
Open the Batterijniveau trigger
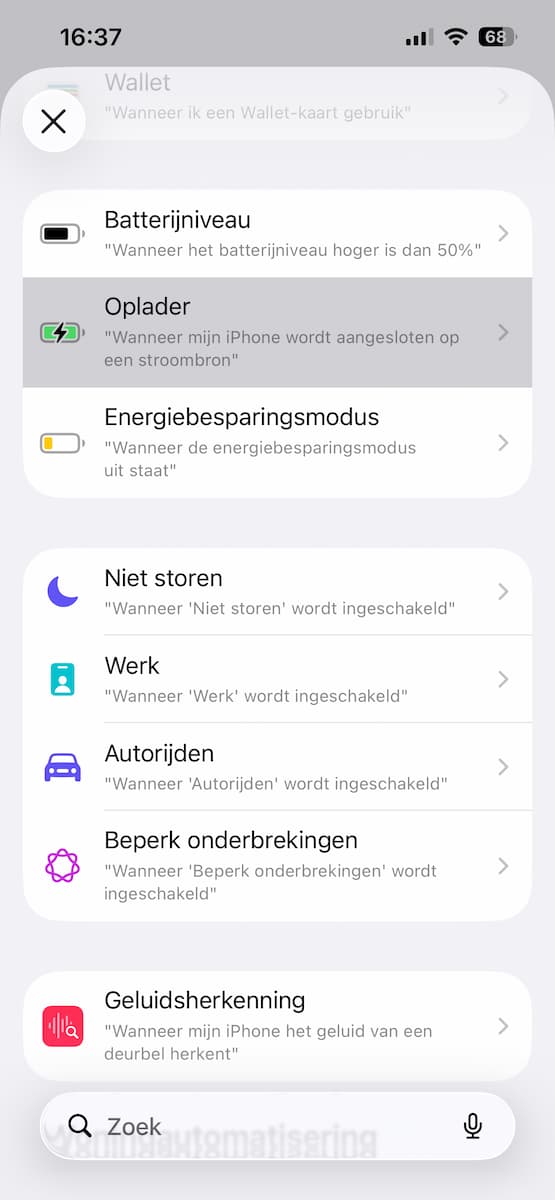click(x=277, y=234)
